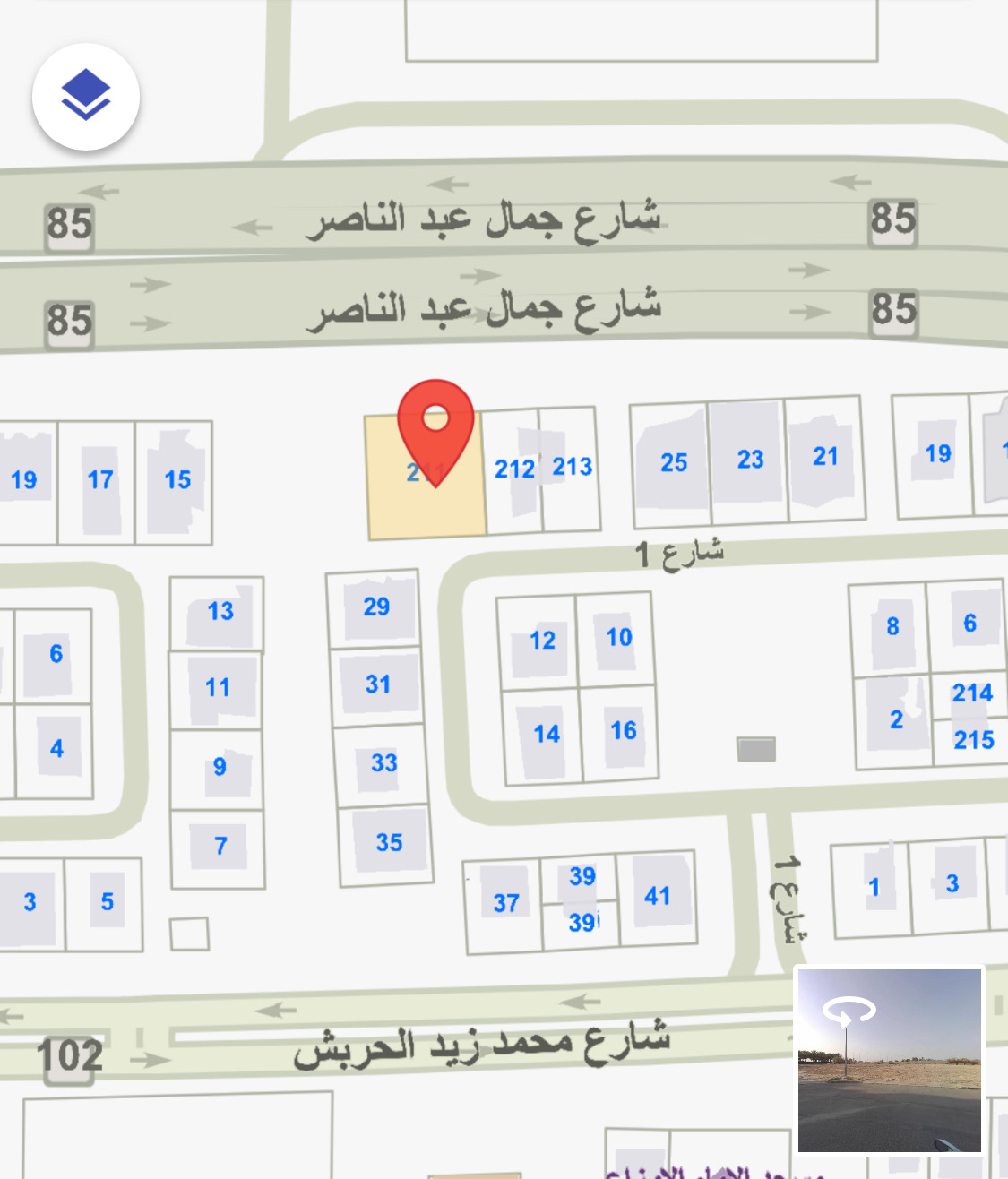Open the Street View thumbnail

click(890, 1060)
